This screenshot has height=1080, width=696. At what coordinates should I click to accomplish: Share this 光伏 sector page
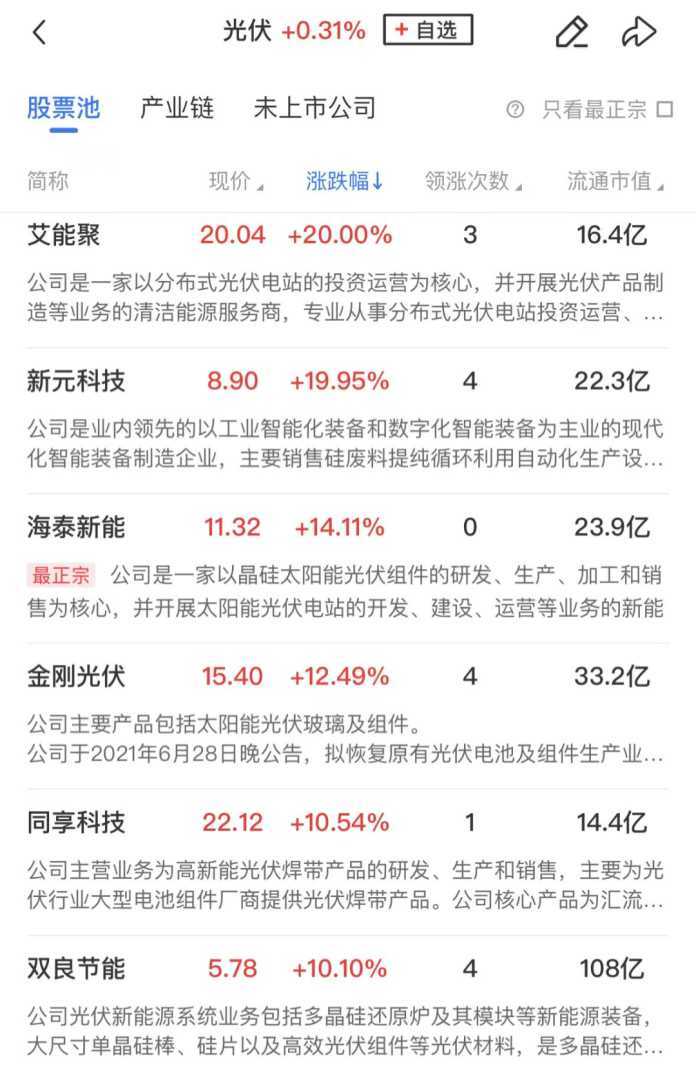pyautogui.click(x=638, y=32)
